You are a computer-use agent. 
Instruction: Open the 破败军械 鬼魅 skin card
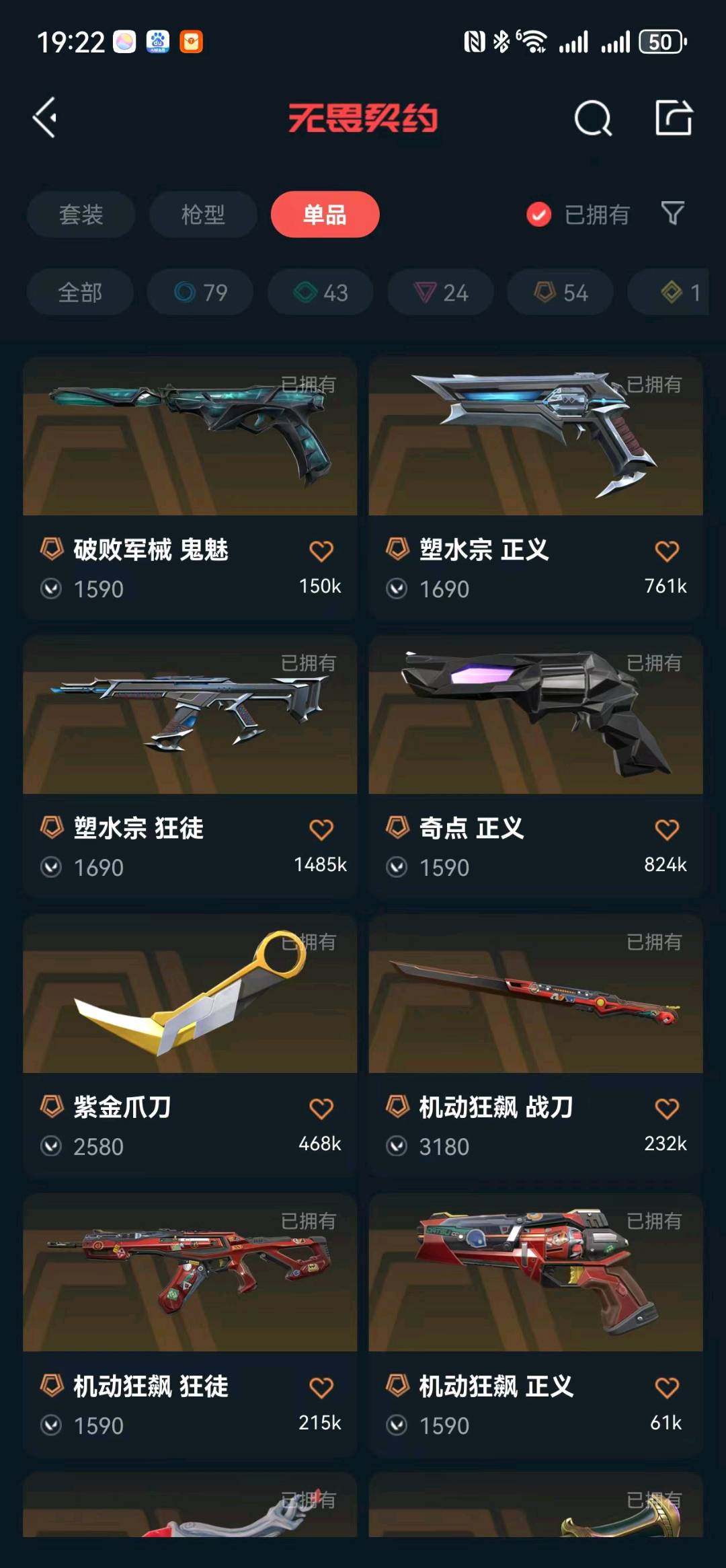pyautogui.click(x=190, y=437)
